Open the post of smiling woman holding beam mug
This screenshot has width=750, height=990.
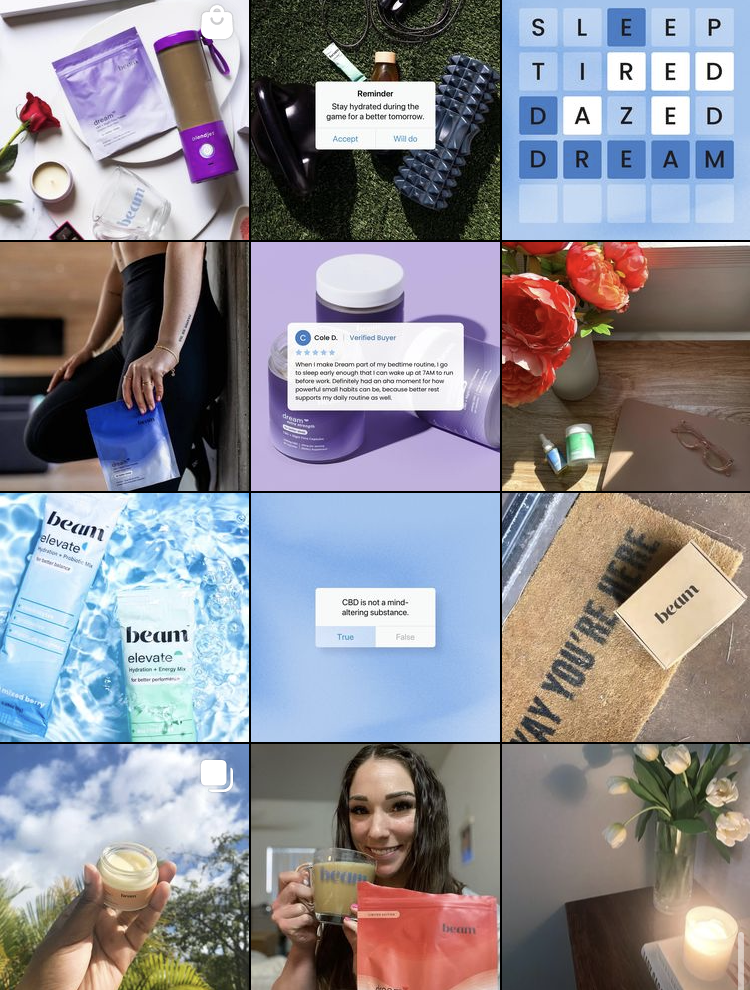375,867
